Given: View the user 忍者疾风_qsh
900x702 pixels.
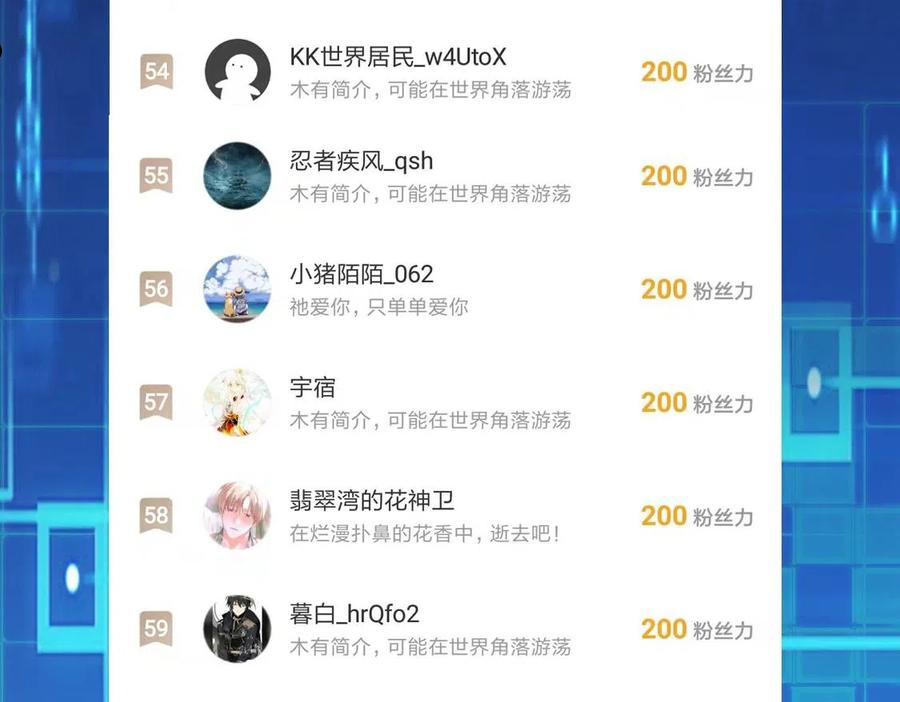Looking at the screenshot, I should tap(361, 162).
